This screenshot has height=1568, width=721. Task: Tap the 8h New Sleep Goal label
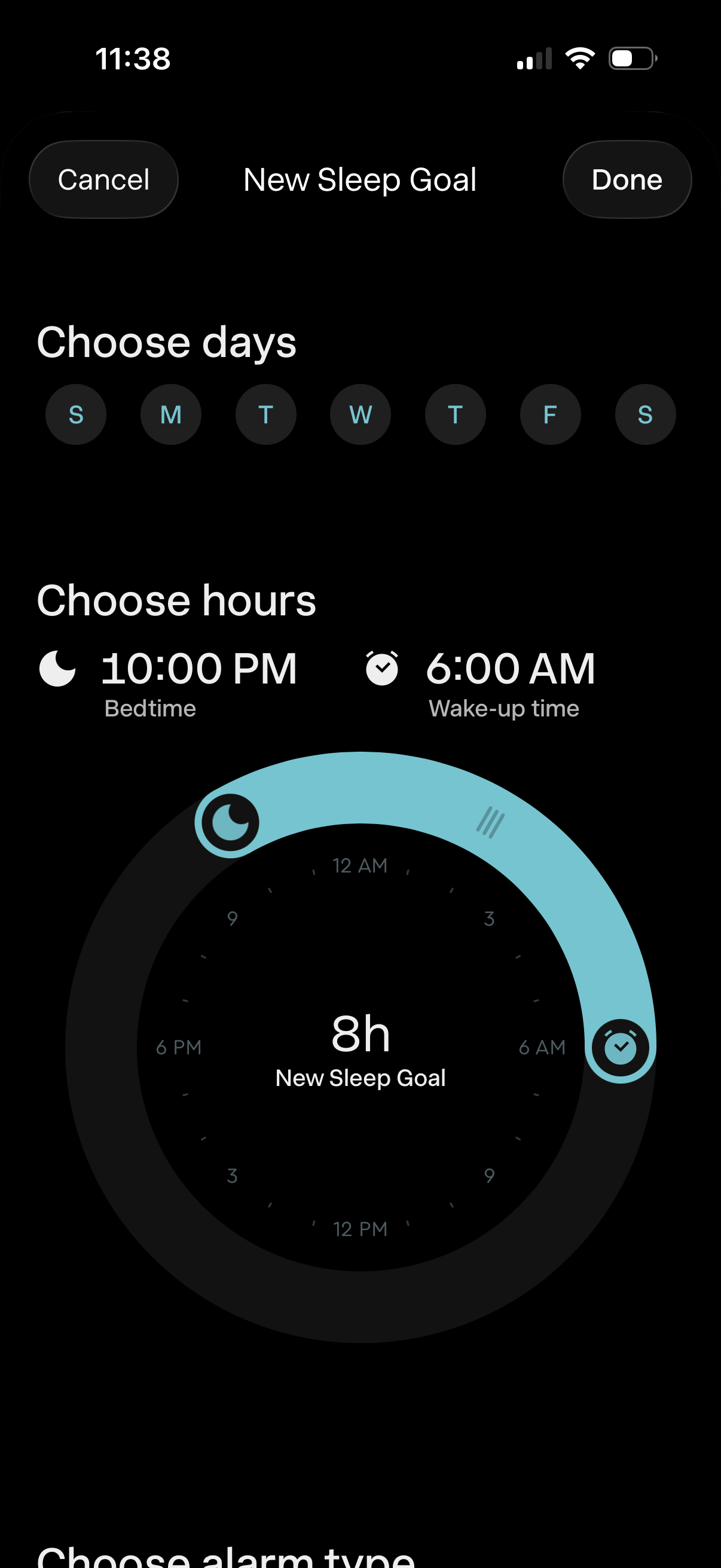pyautogui.click(x=362, y=1044)
